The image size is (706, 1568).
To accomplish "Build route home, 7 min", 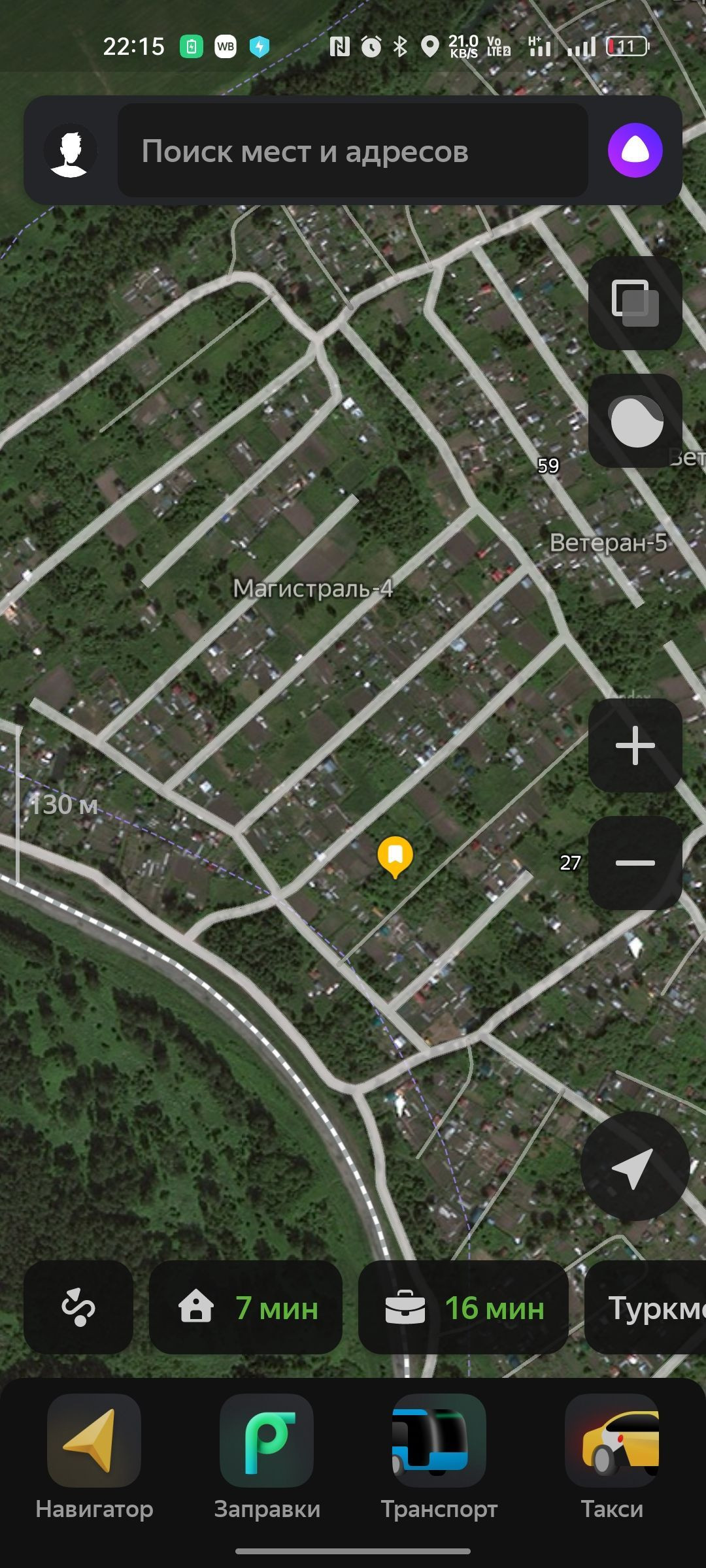I will pyautogui.click(x=246, y=1307).
